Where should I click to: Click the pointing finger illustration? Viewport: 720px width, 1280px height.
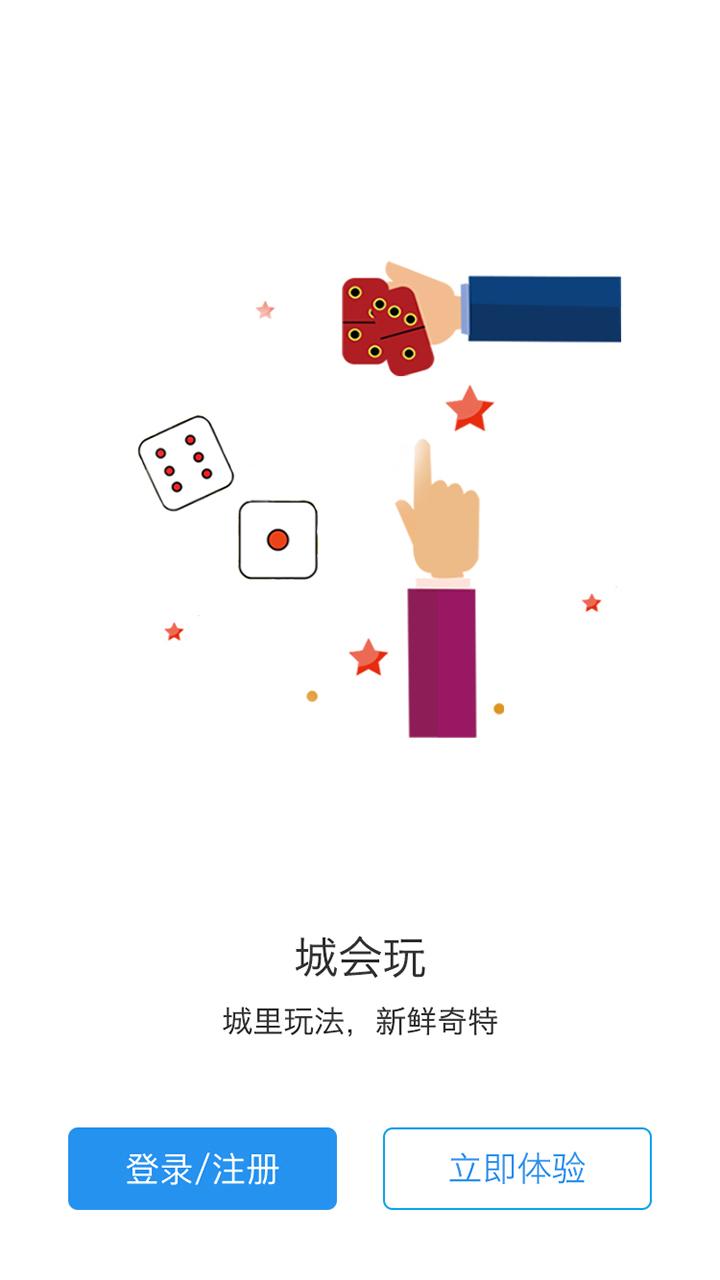point(440,510)
